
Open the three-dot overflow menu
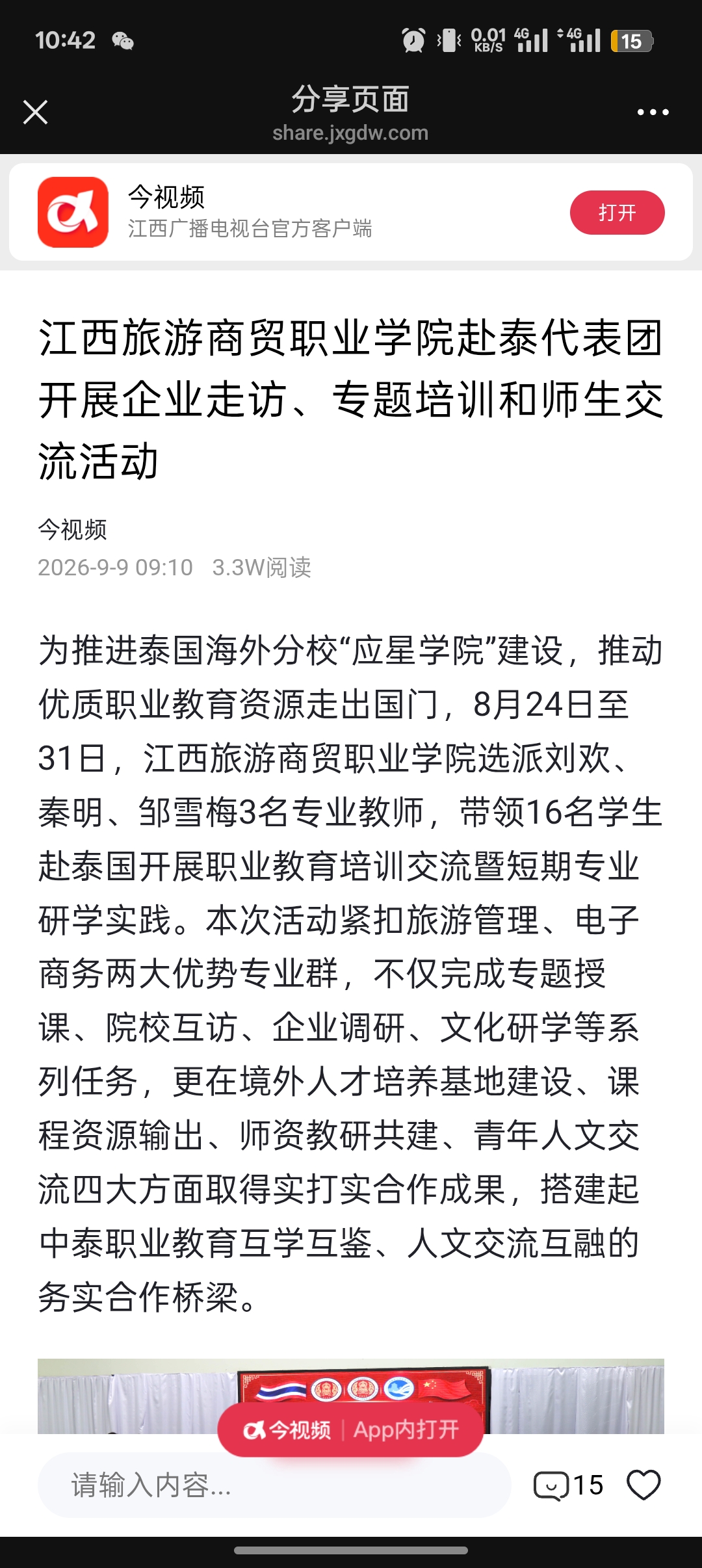[653, 112]
